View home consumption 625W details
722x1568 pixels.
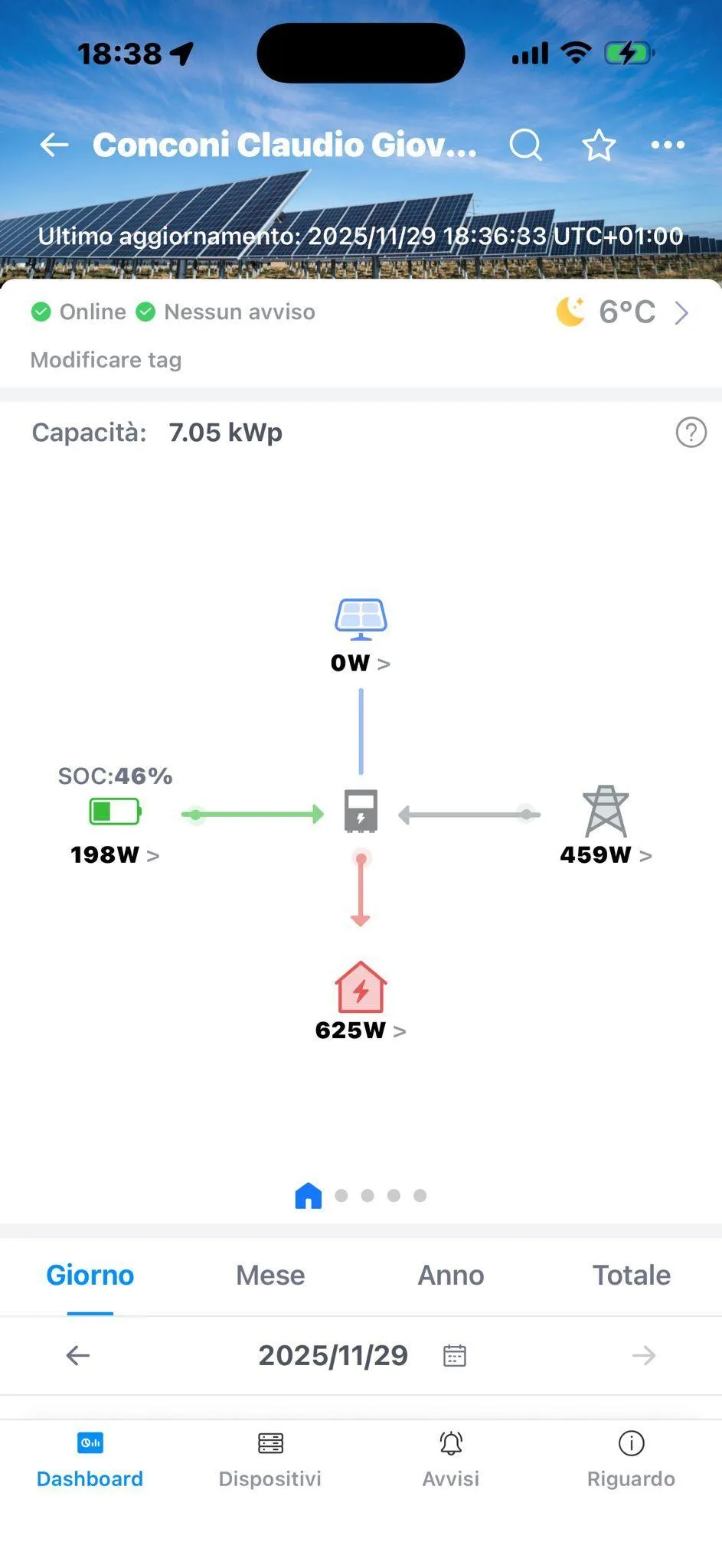(x=361, y=1030)
